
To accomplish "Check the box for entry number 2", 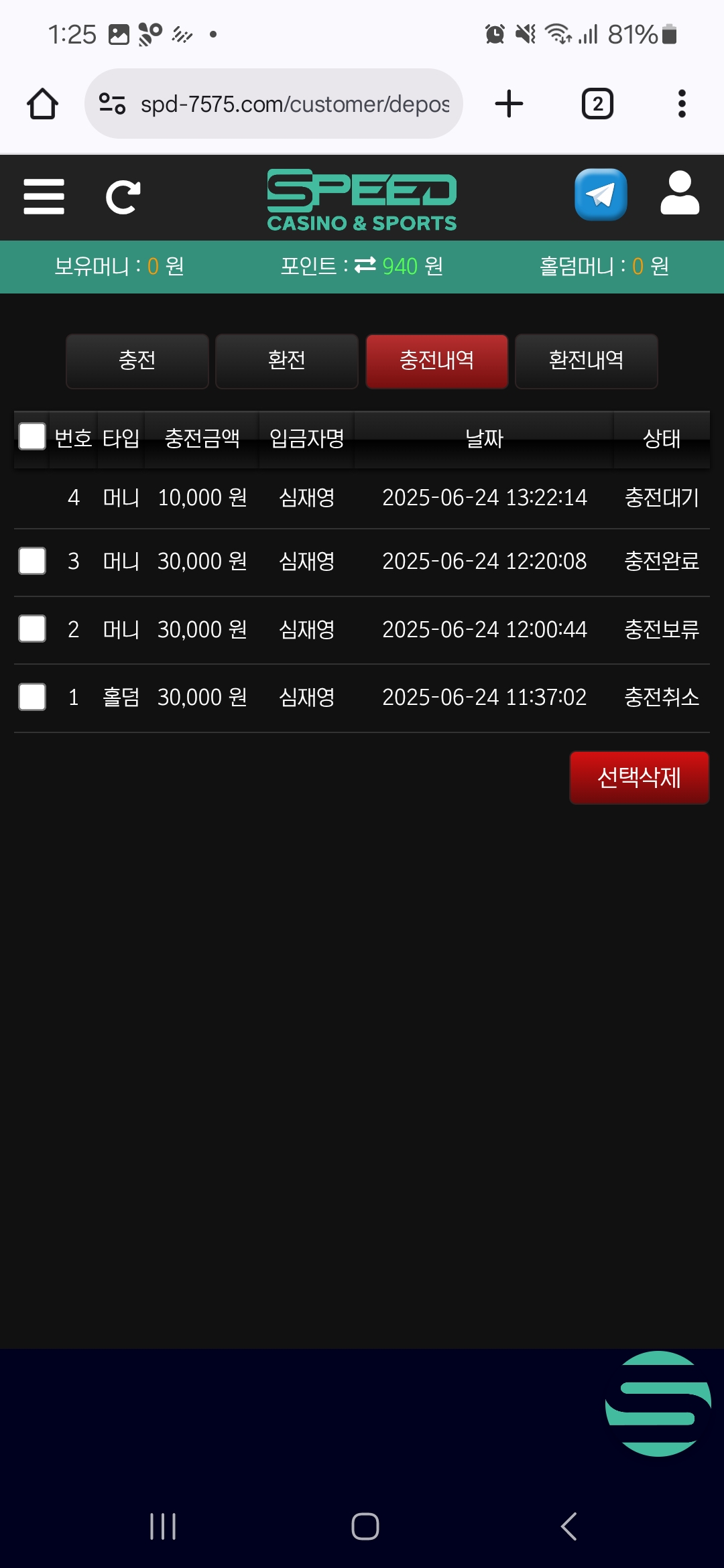I will 32,629.
